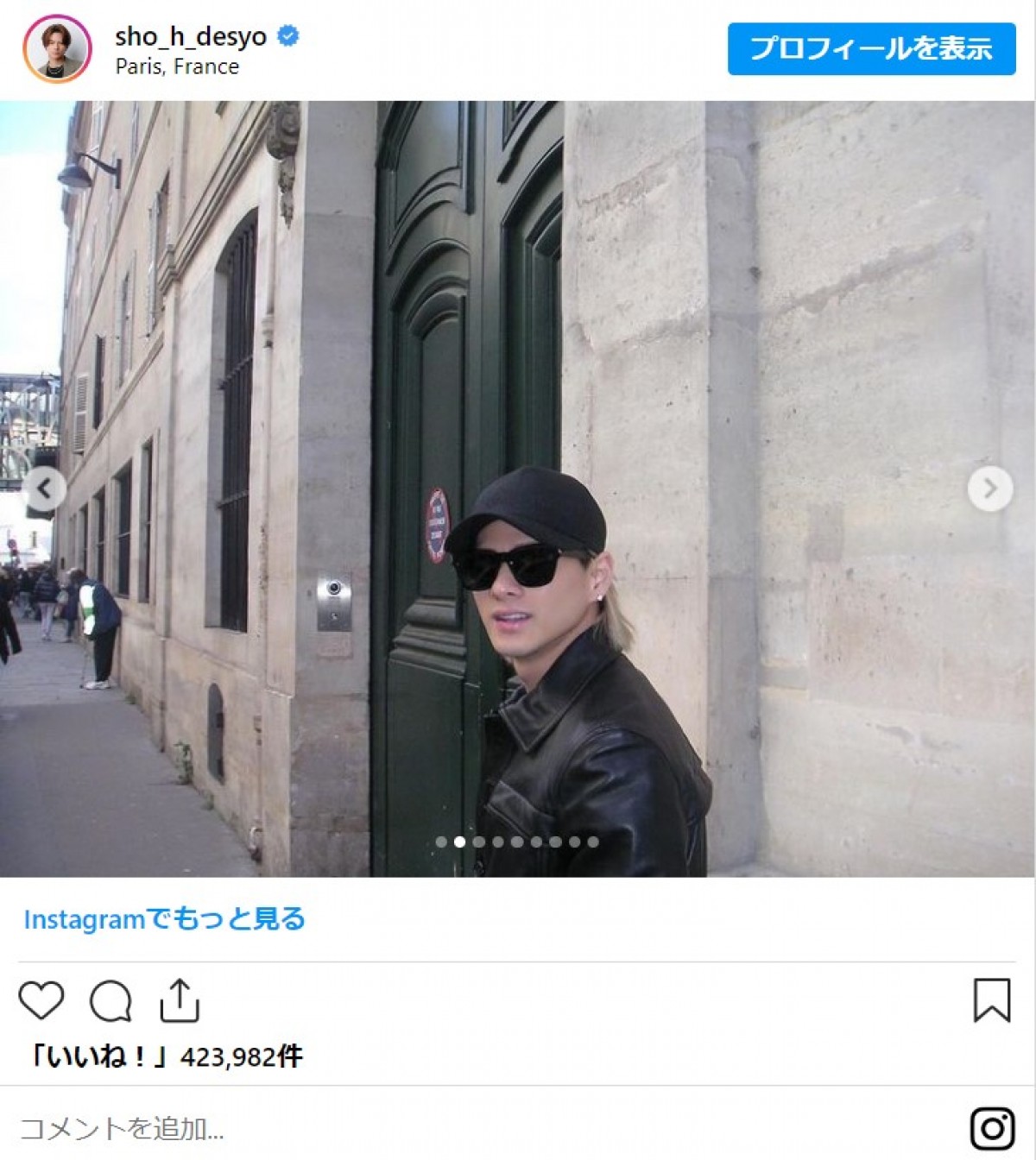Open comments via the speech bubble icon

tap(111, 1001)
